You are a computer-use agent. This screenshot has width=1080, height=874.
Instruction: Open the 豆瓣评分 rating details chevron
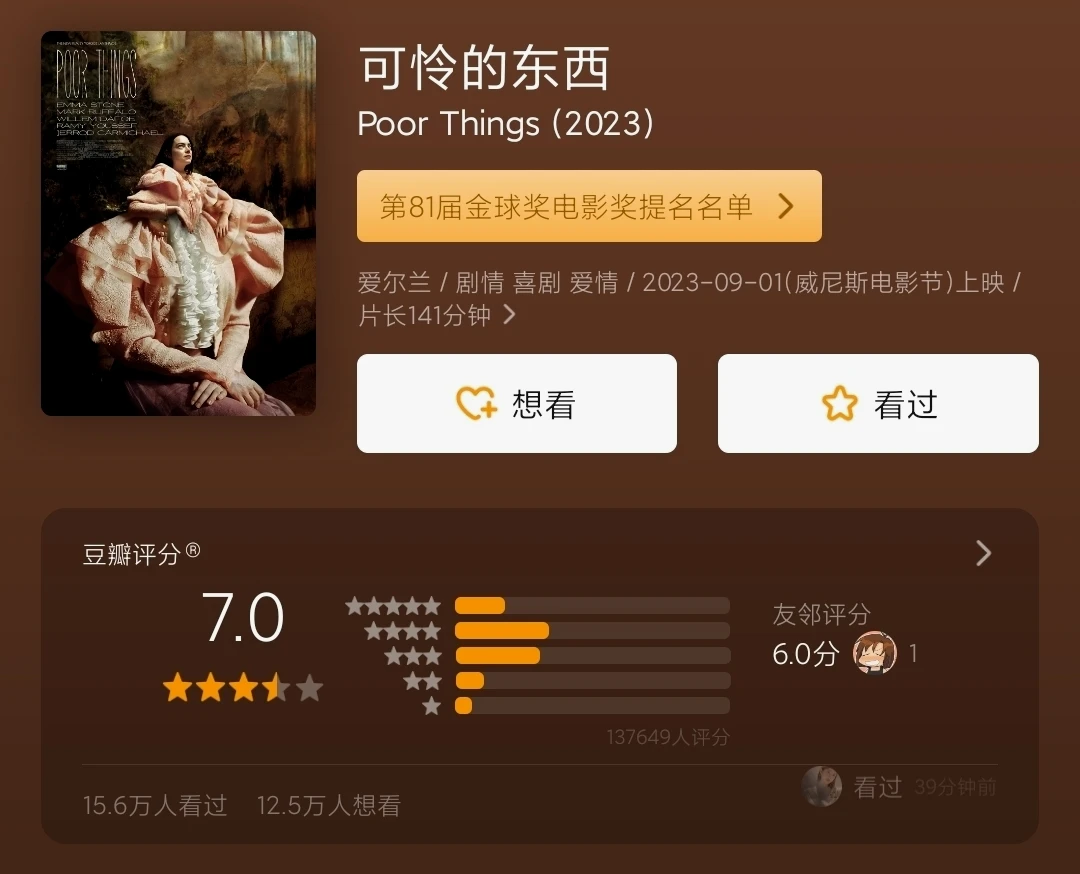point(983,554)
